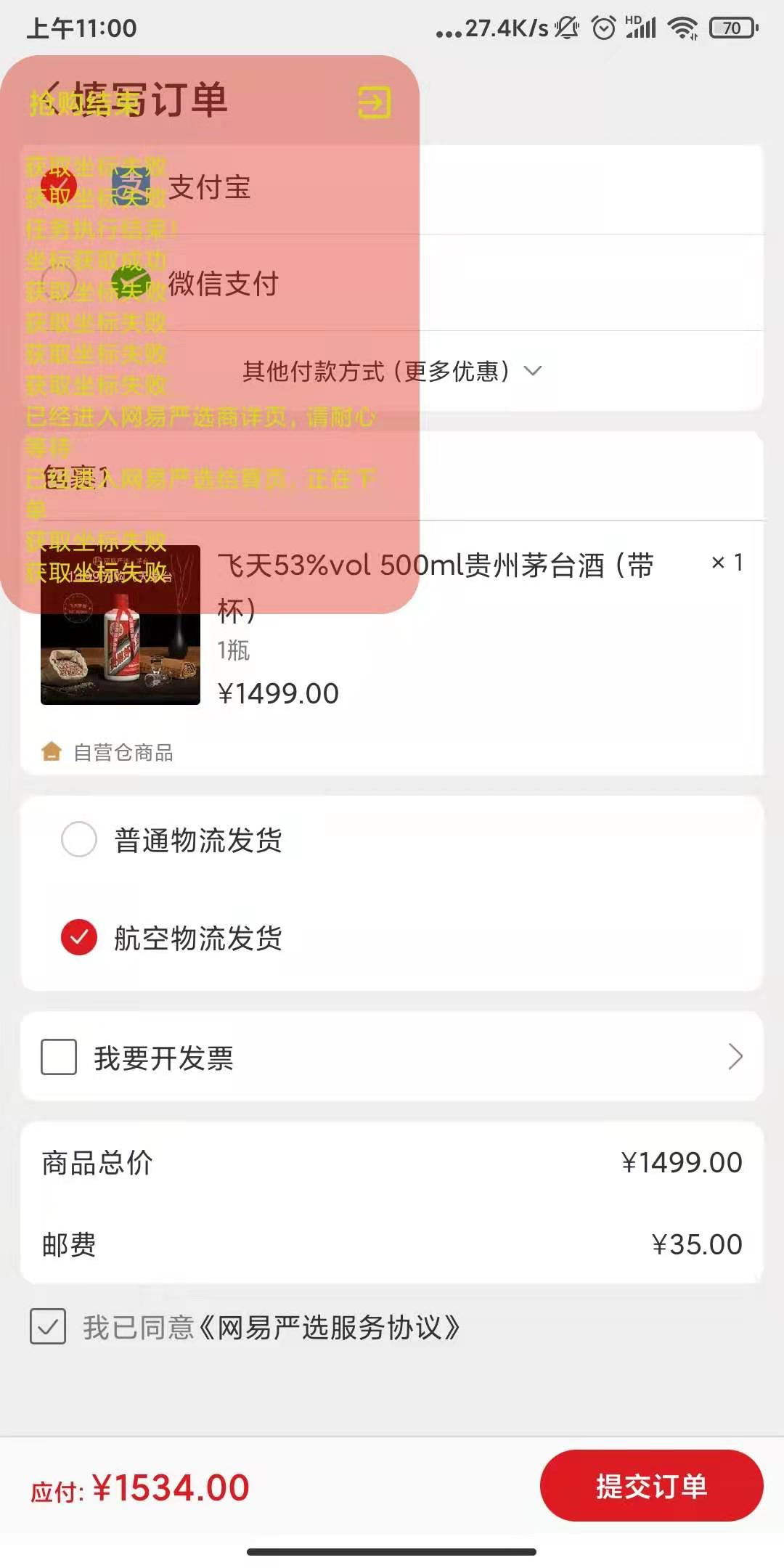Check the 我要开发票 box

click(59, 1057)
